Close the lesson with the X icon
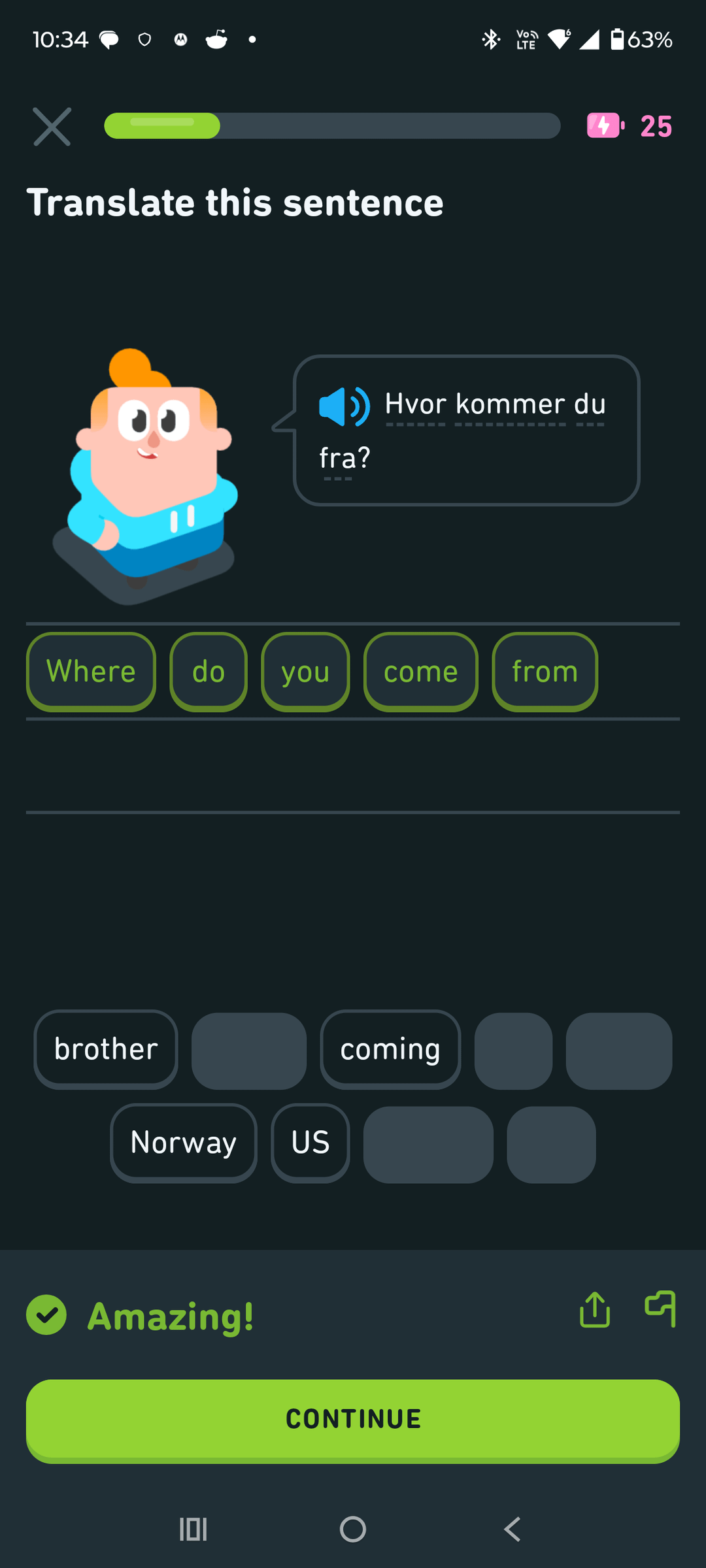706x1568 pixels. click(52, 127)
